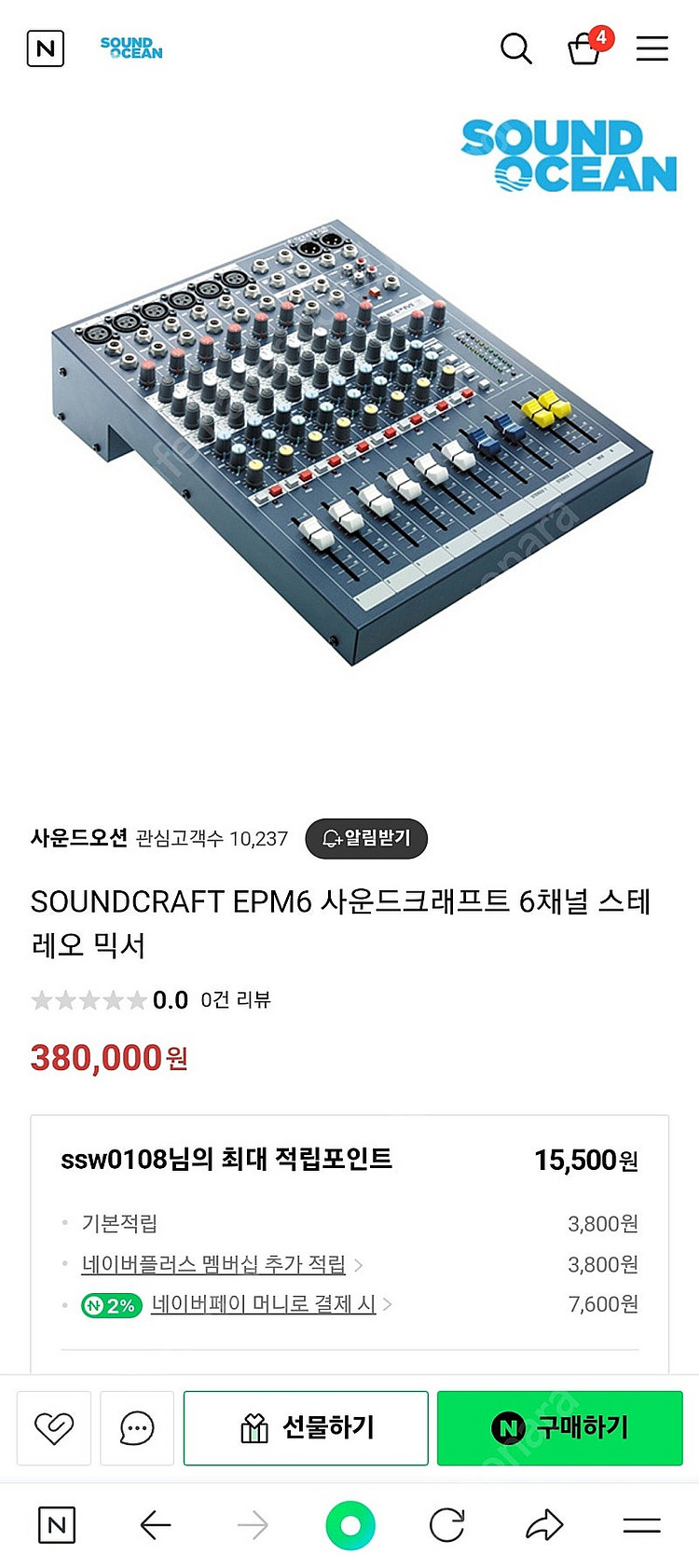Reload the current page
The width and height of the screenshot is (699, 1568).
[x=447, y=1525]
